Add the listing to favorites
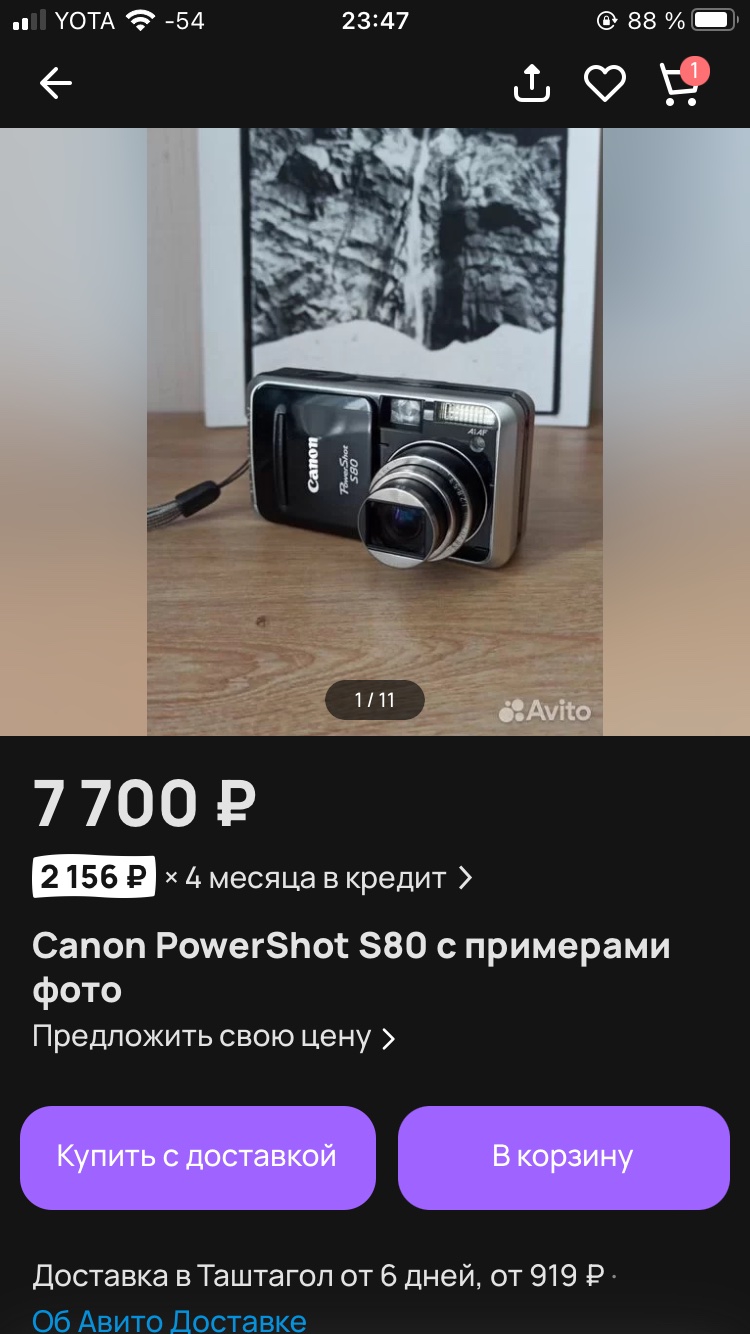750x1334 pixels. coord(605,84)
